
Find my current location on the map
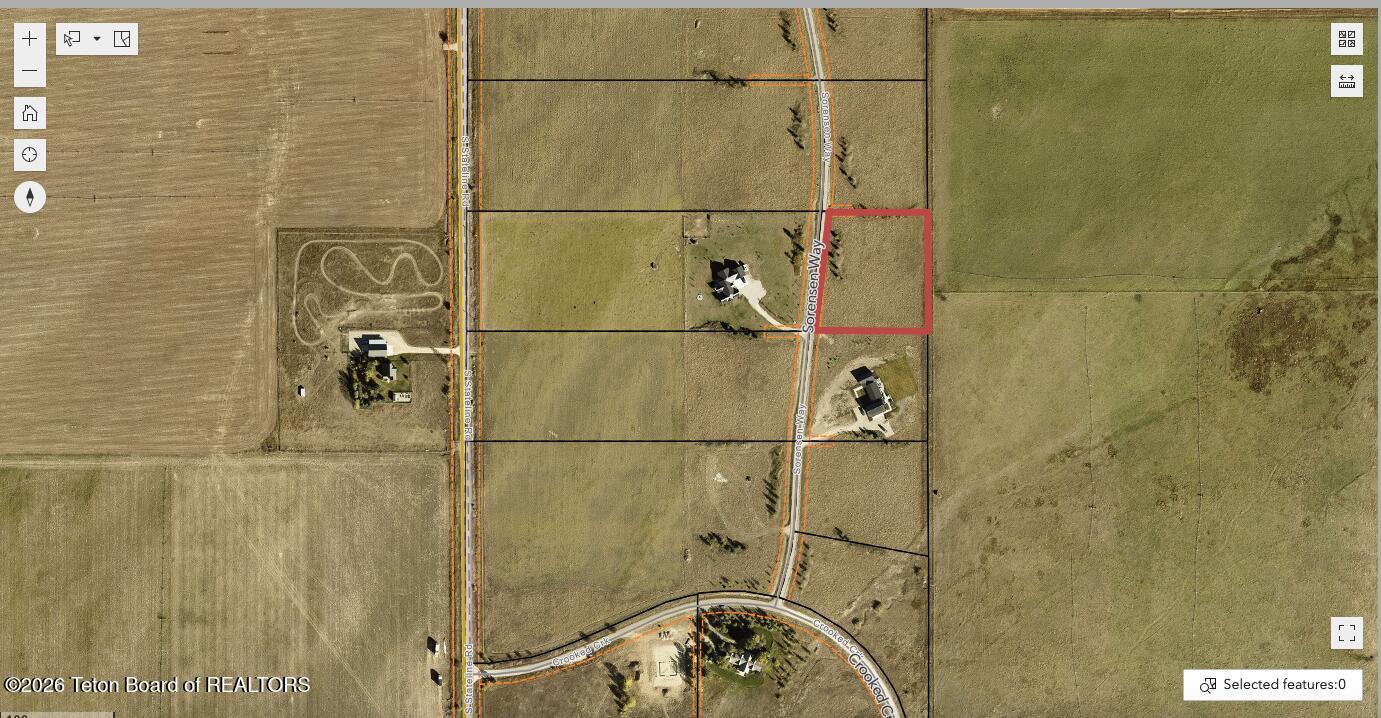click(30, 155)
